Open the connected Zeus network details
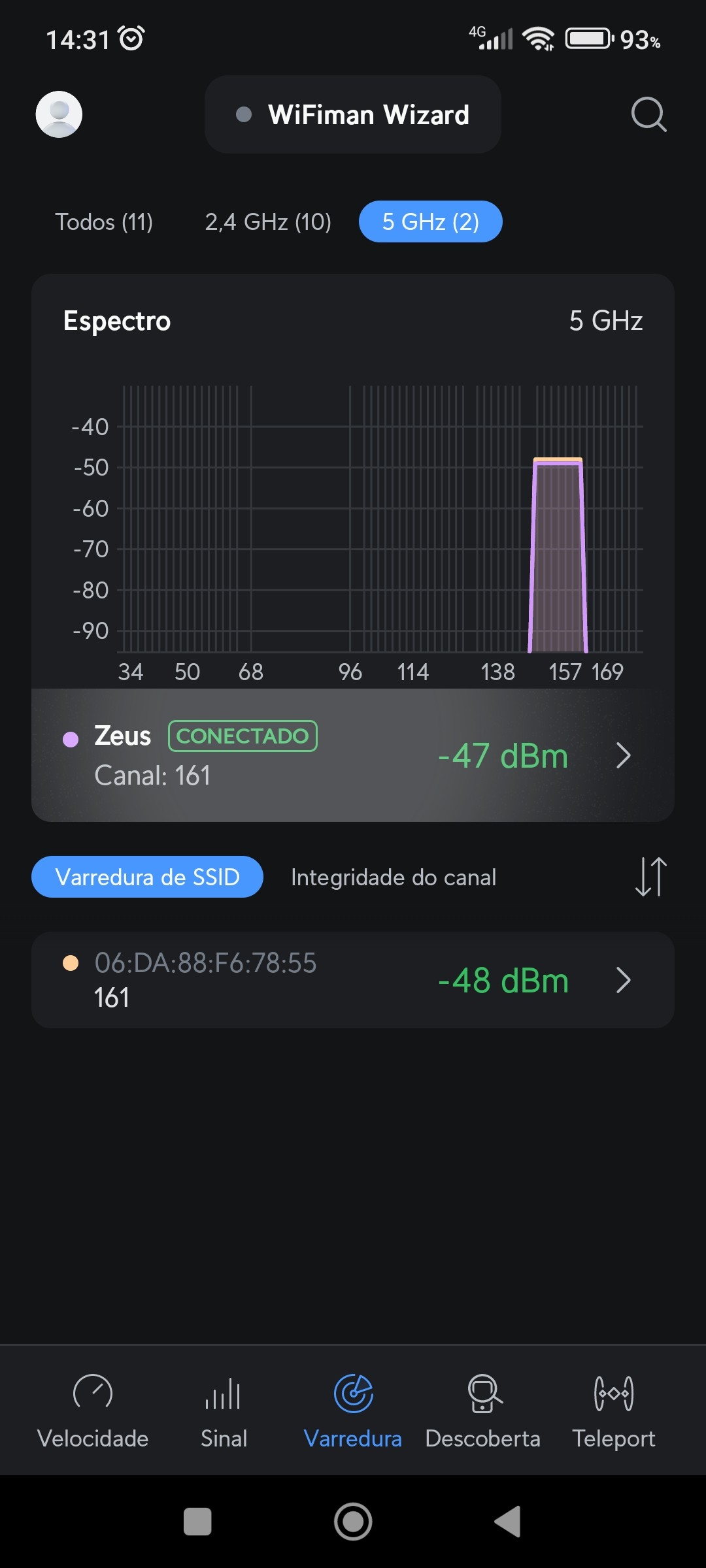Image resolution: width=706 pixels, height=1568 pixels. [x=353, y=755]
